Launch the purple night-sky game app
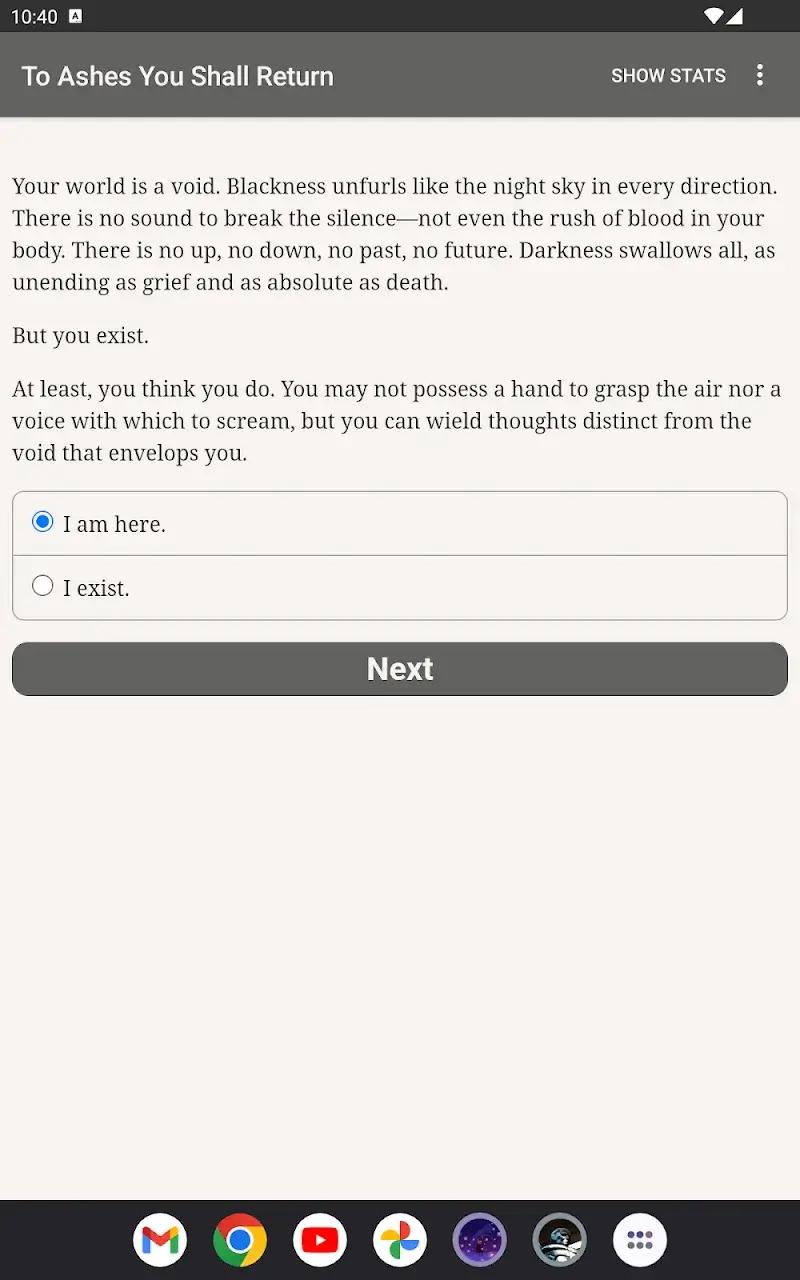This screenshot has width=800, height=1280. tap(479, 1239)
